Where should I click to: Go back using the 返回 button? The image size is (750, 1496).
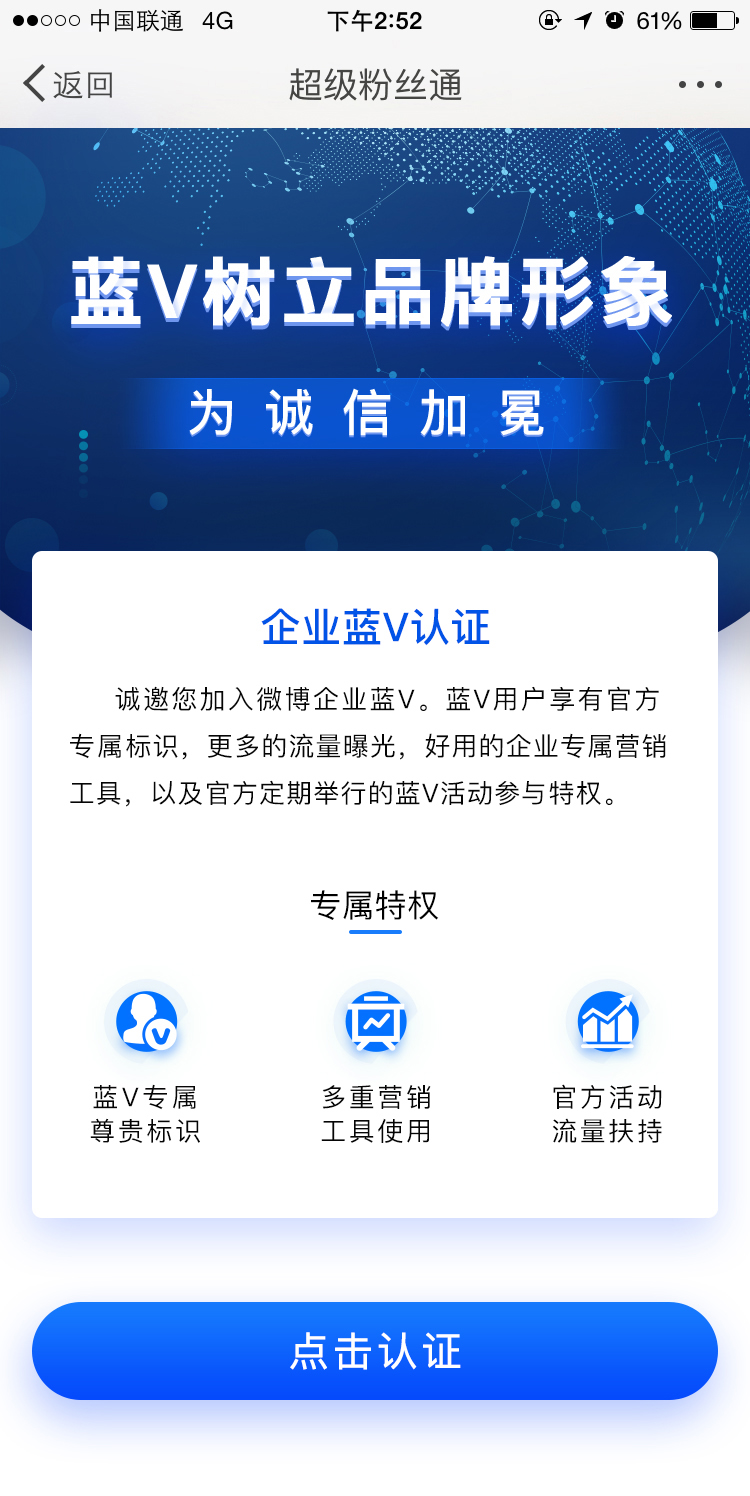[x=68, y=85]
